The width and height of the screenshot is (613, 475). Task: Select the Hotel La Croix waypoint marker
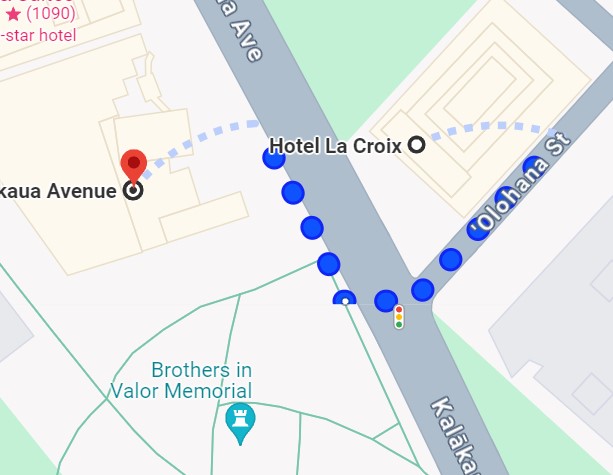pyautogui.click(x=416, y=146)
